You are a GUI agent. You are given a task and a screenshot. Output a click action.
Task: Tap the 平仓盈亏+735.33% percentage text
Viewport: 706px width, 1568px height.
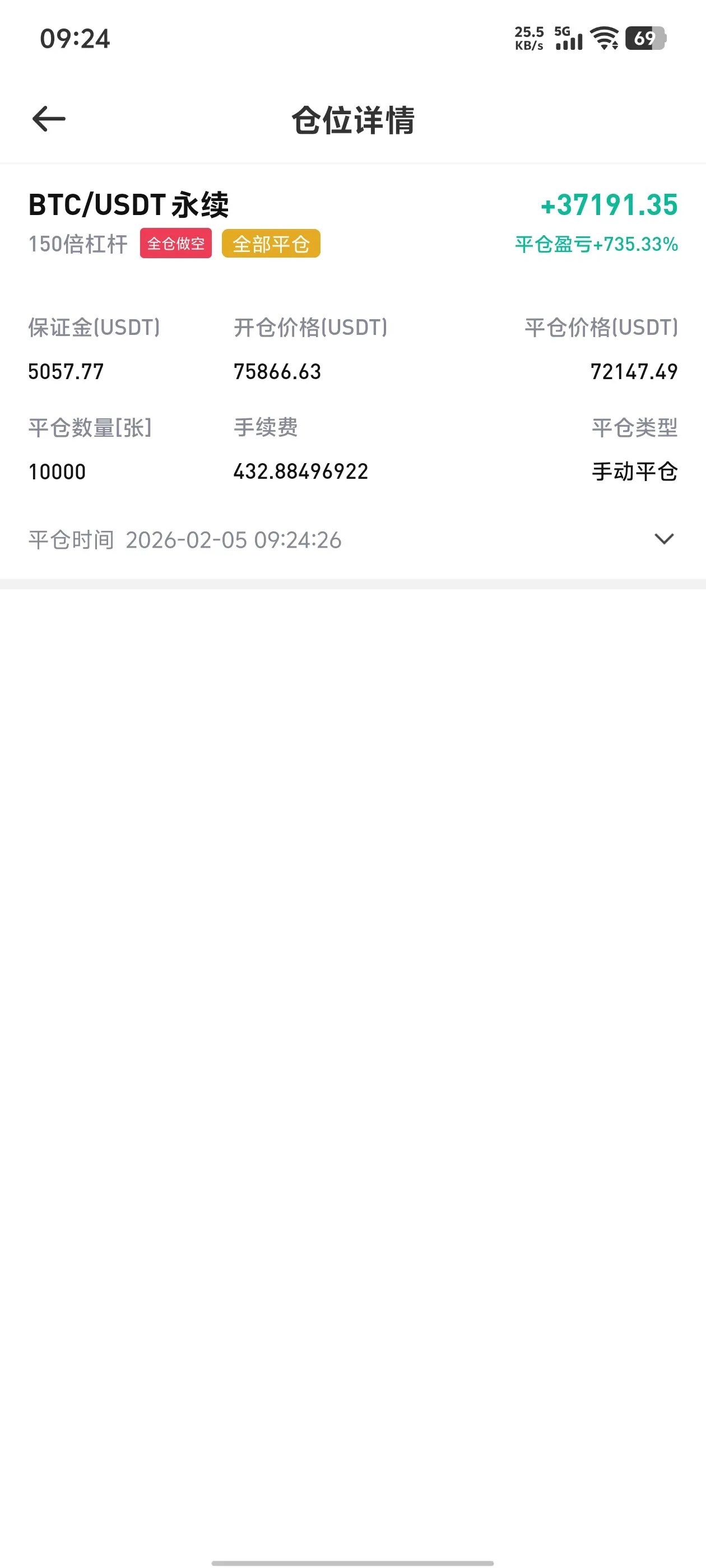point(595,245)
